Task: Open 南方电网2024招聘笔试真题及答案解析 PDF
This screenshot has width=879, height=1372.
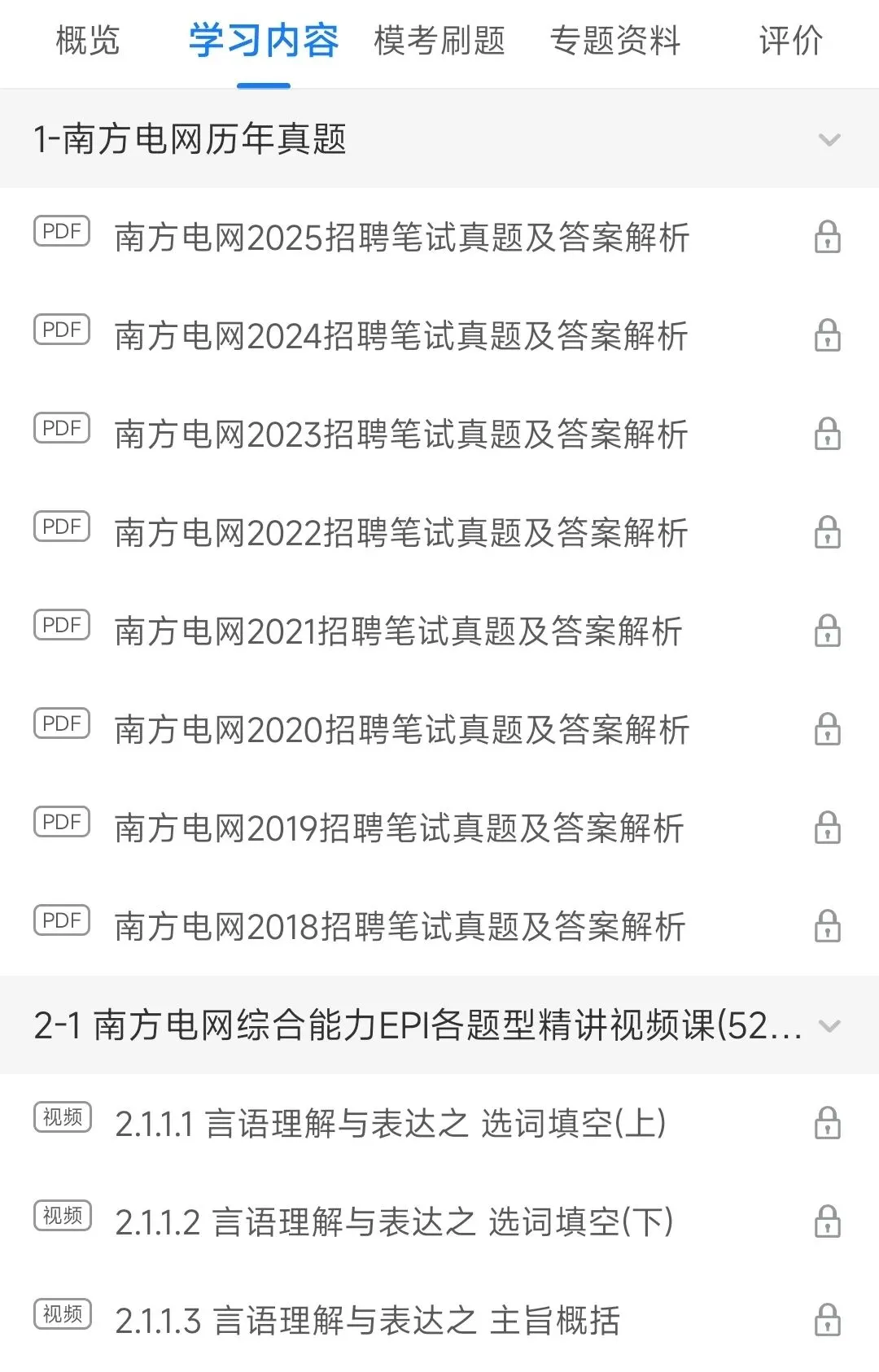Action: point(439,336)
